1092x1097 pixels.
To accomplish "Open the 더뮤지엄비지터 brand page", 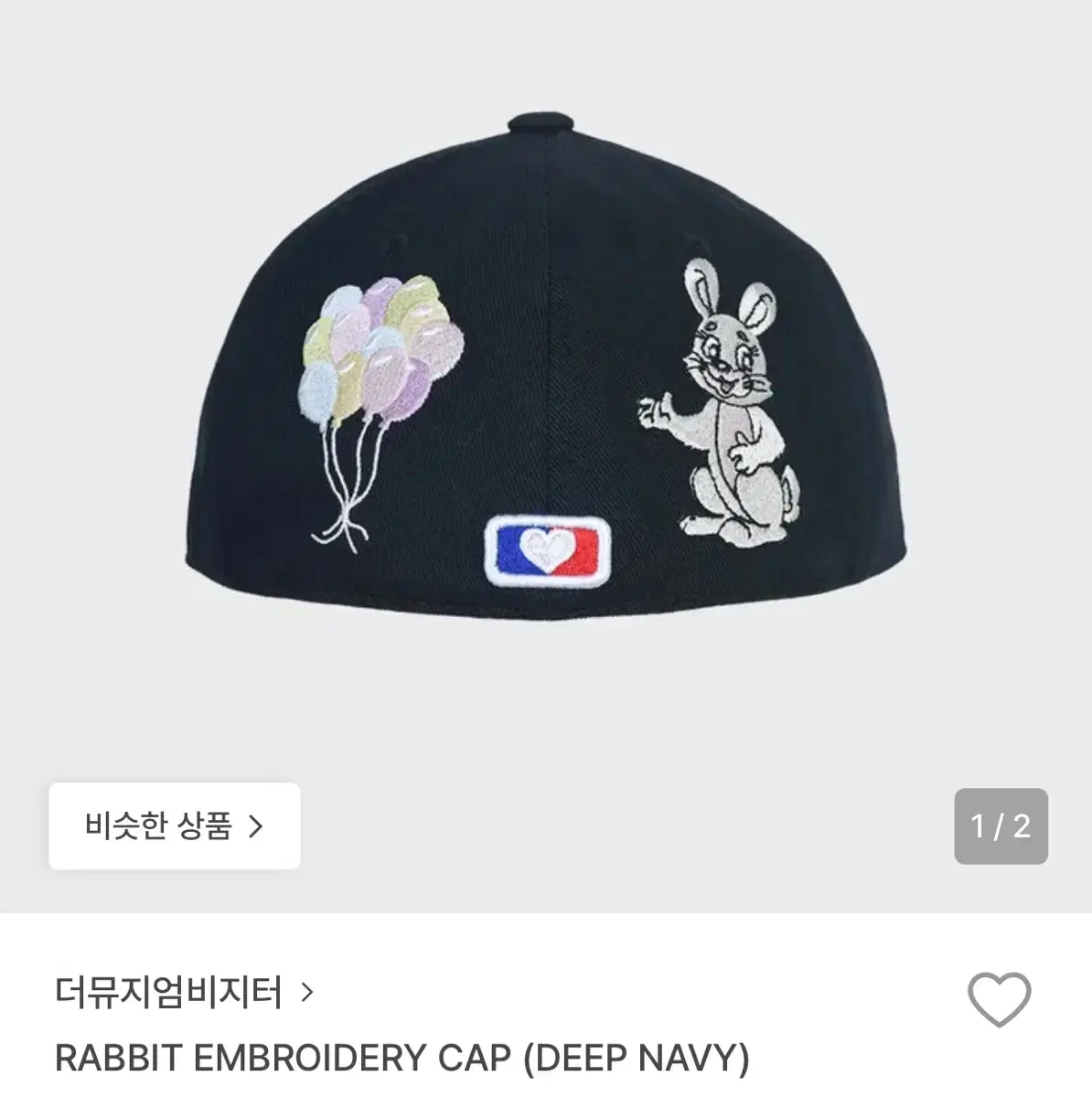I will pyautogui.click(x=183, y=992).
